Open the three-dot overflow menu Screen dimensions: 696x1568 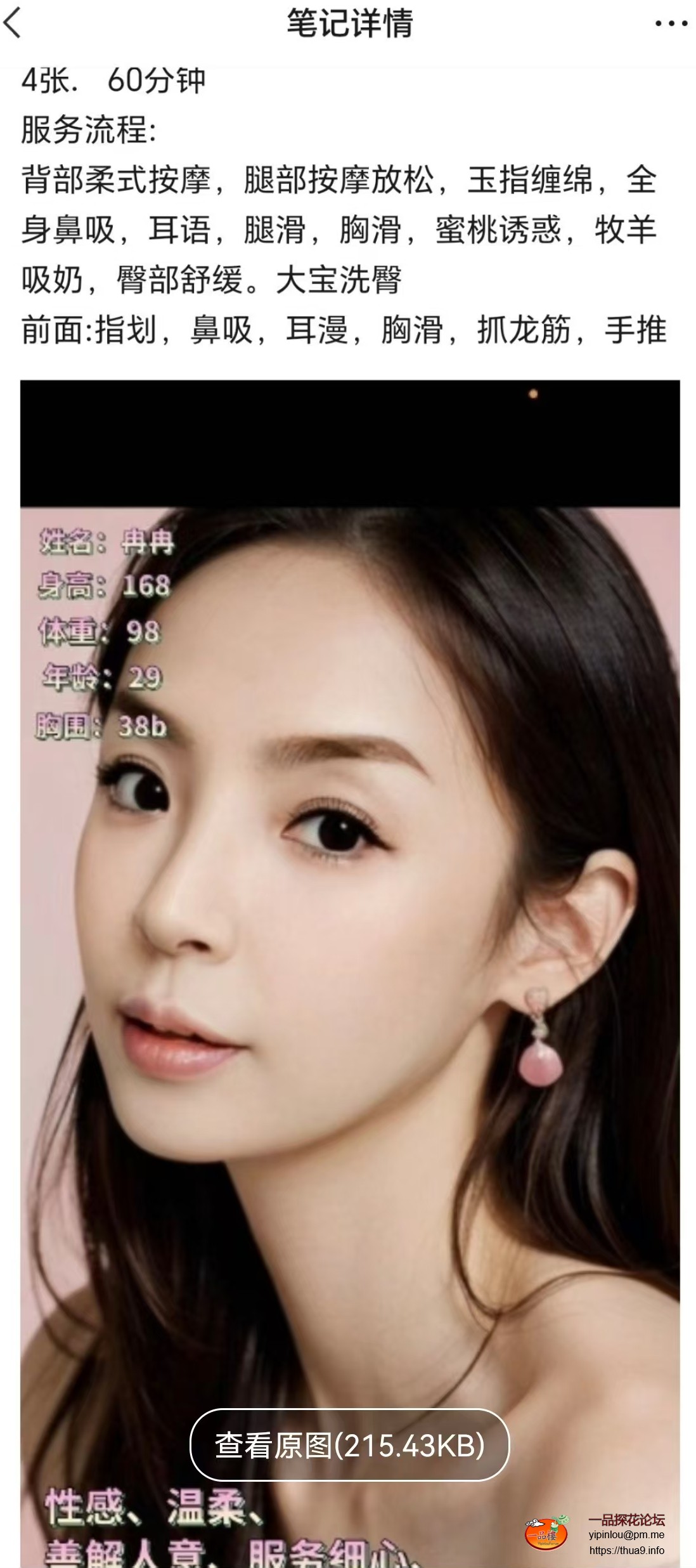[671, 24]
